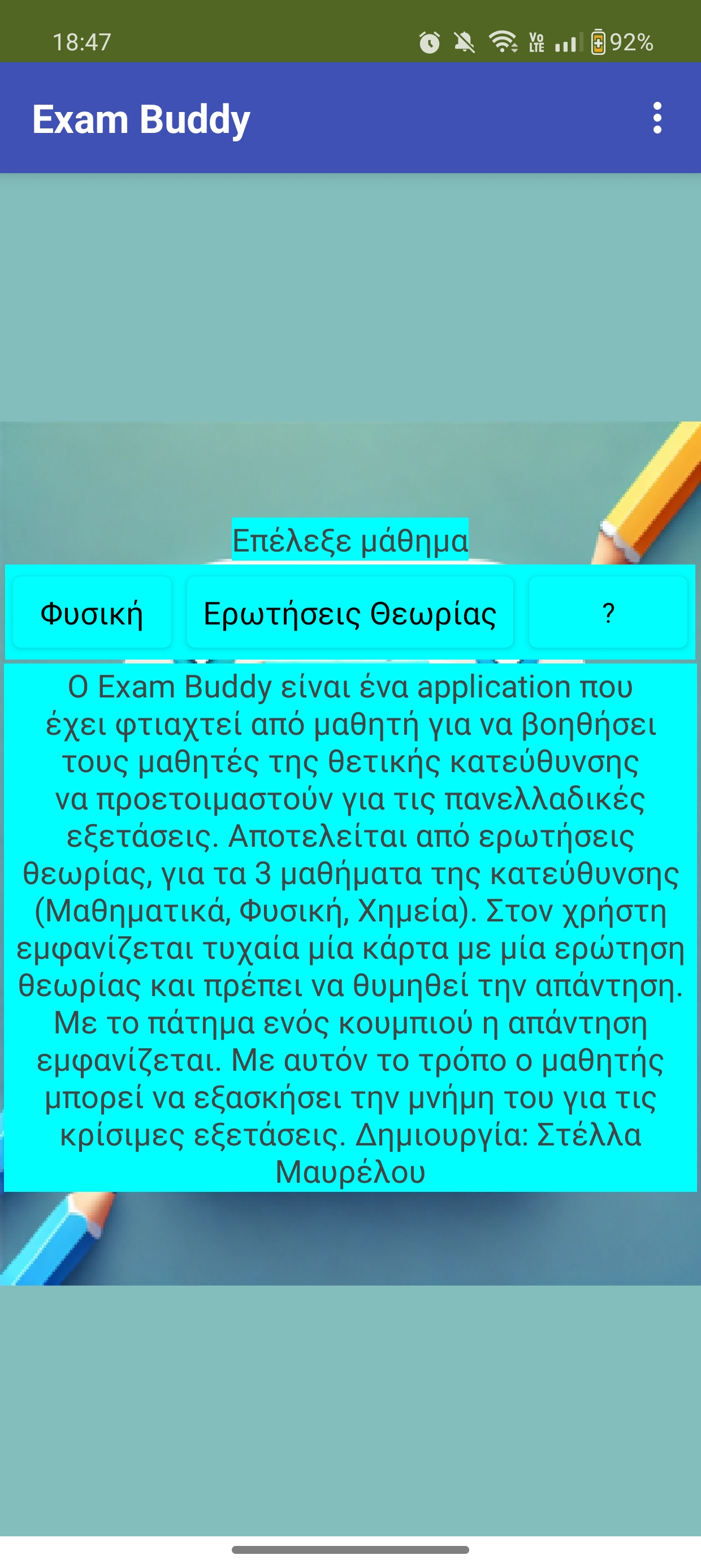The width and height of the screenshot is (701, 1568).
Task: Open the overflow menu in the app bar
Action: click(x=656, y=118)
